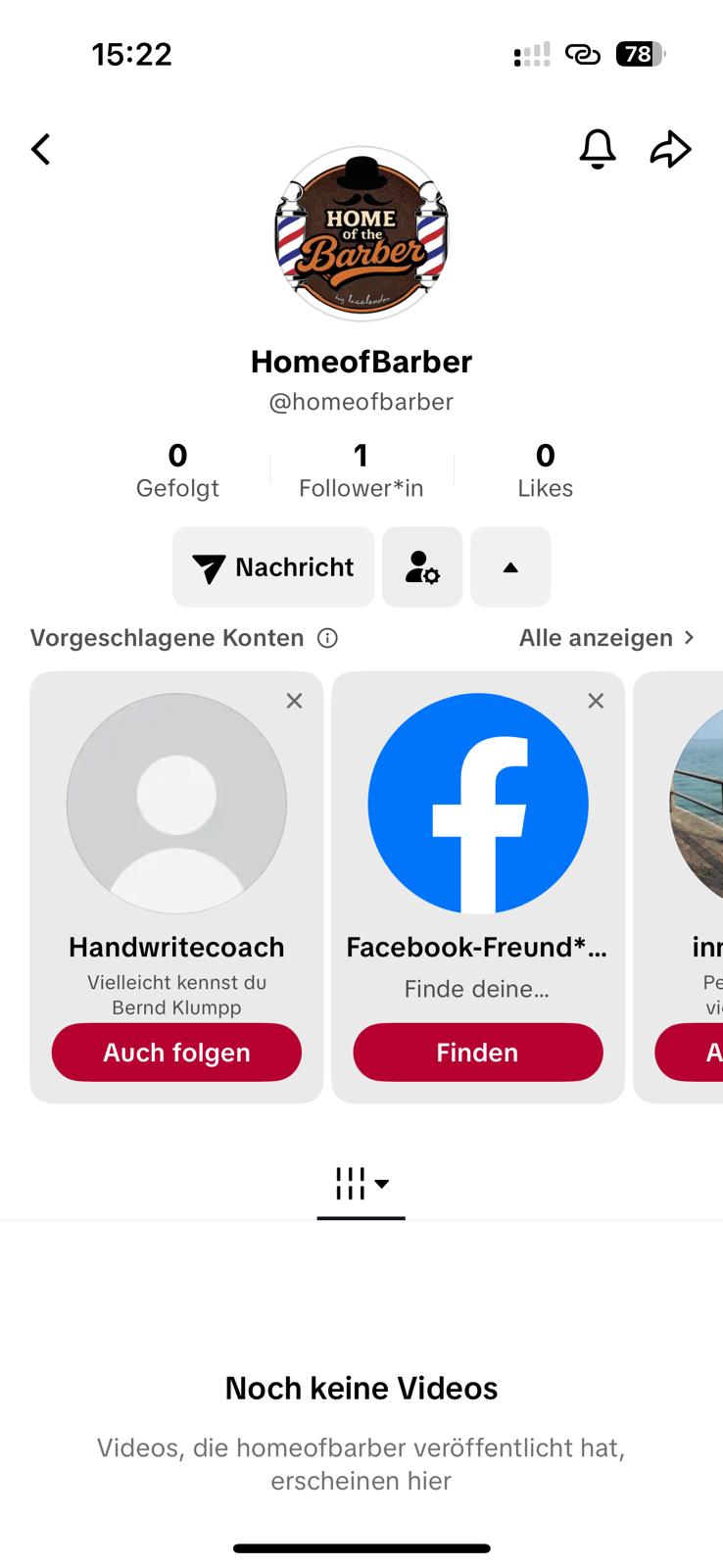
Task: Send a message via Nachricht button
Action: [x=273, y=567]
